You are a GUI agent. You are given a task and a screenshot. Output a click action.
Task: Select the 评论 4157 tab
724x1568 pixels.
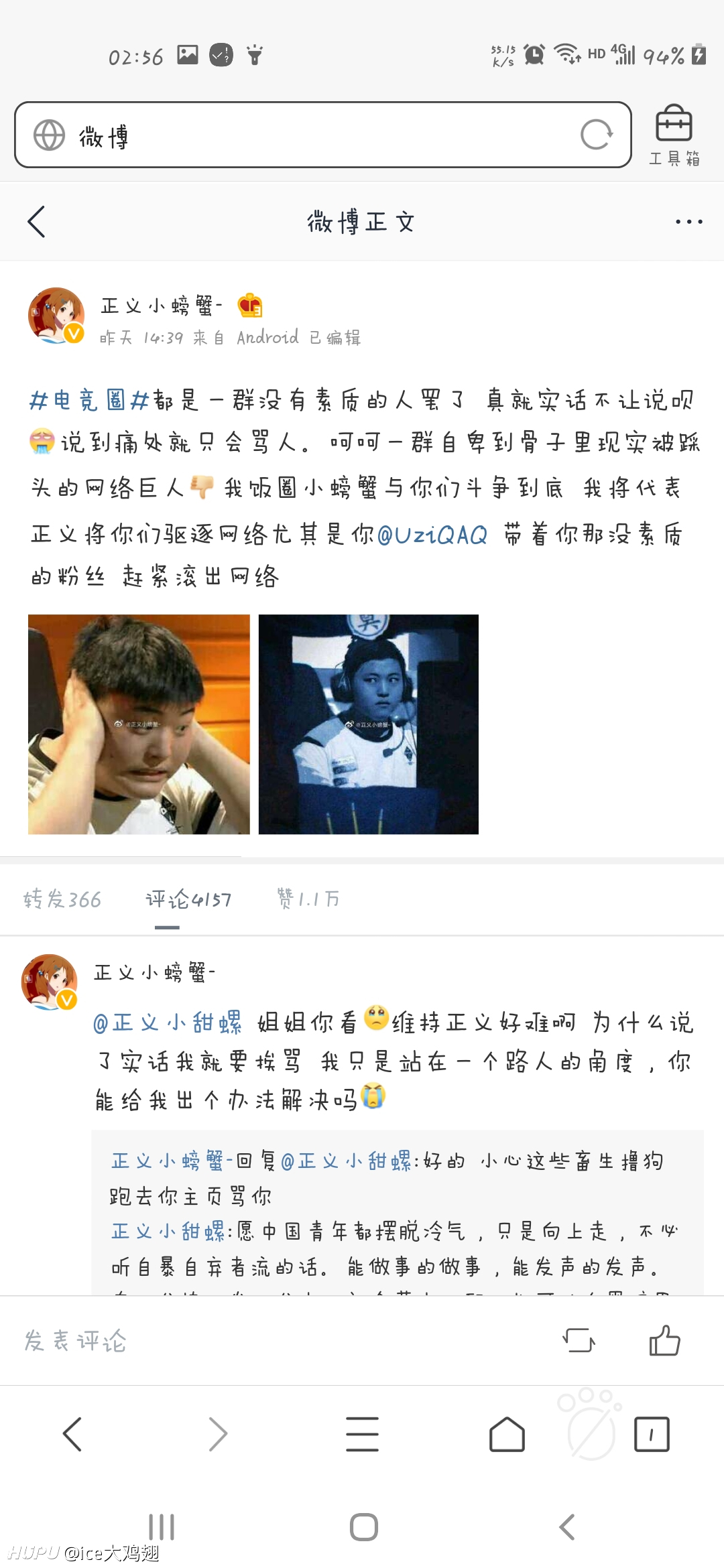coord(188,899)
